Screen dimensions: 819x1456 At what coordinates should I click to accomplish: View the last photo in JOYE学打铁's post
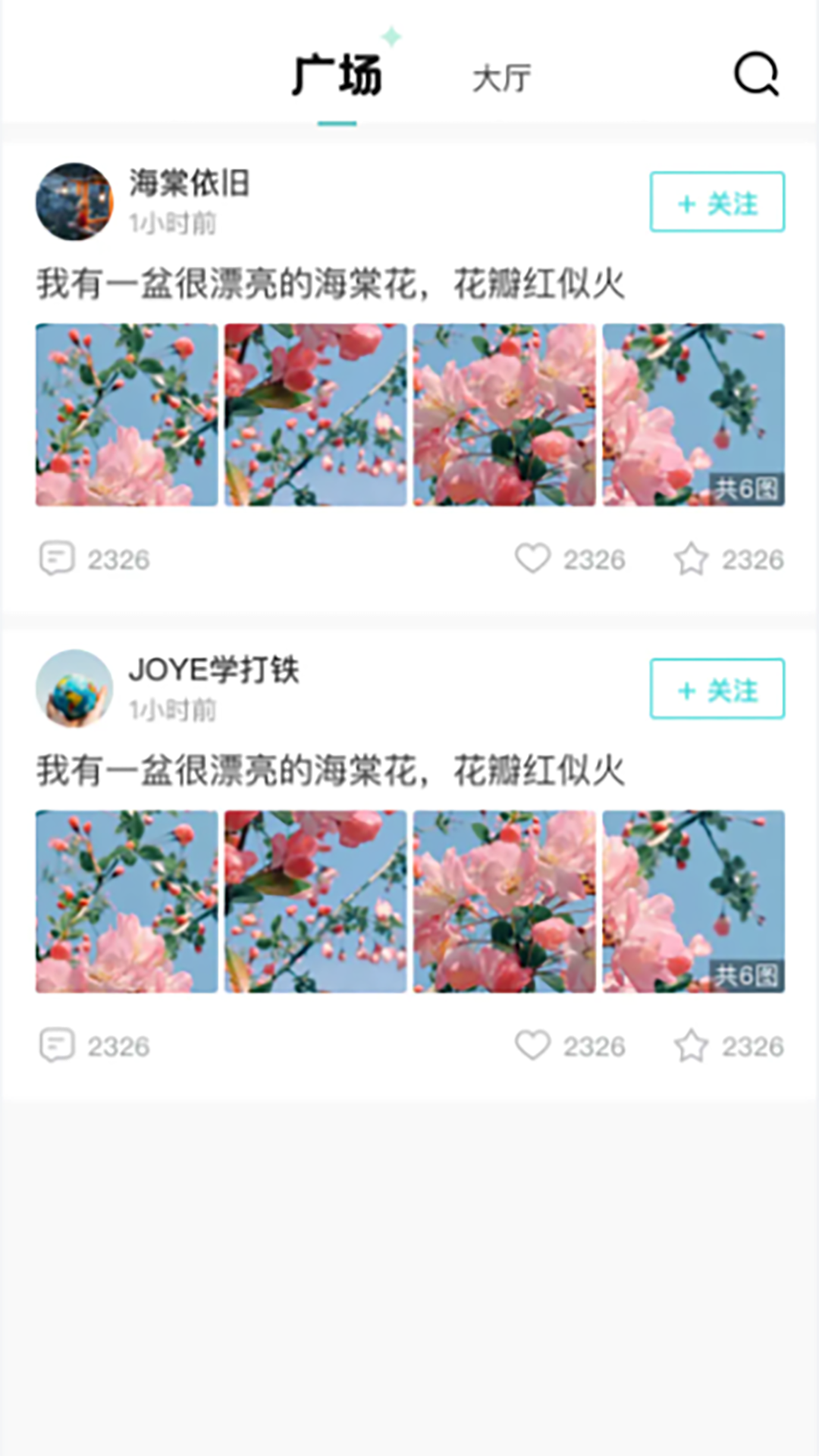692,901
